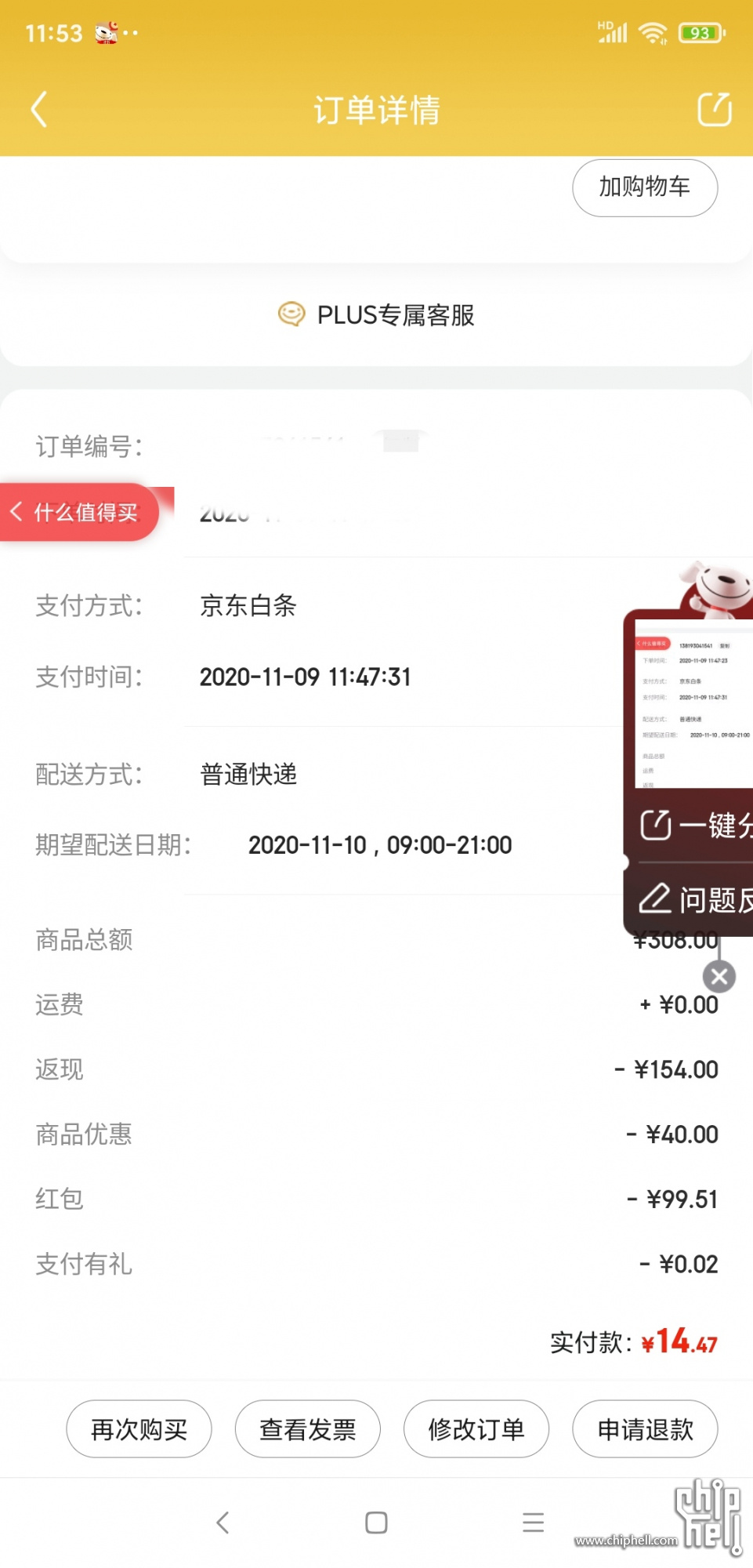
Task: Contact PLUS专属客服
Action: (x=376, y=315)
